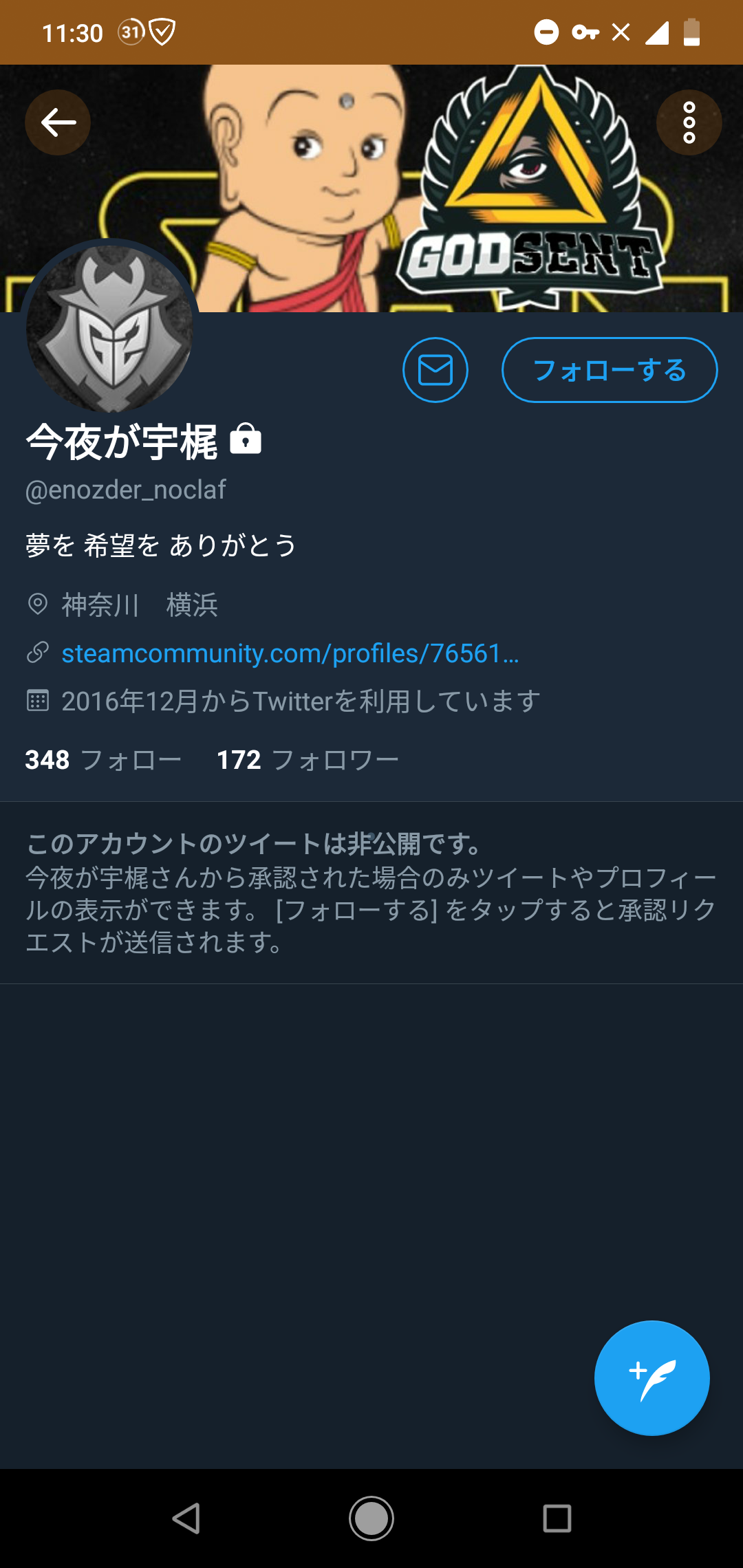View the 172 フォロワー followers list
Image resolution: width=743 pixels, height=1568 pixels.
click(308, 760)
